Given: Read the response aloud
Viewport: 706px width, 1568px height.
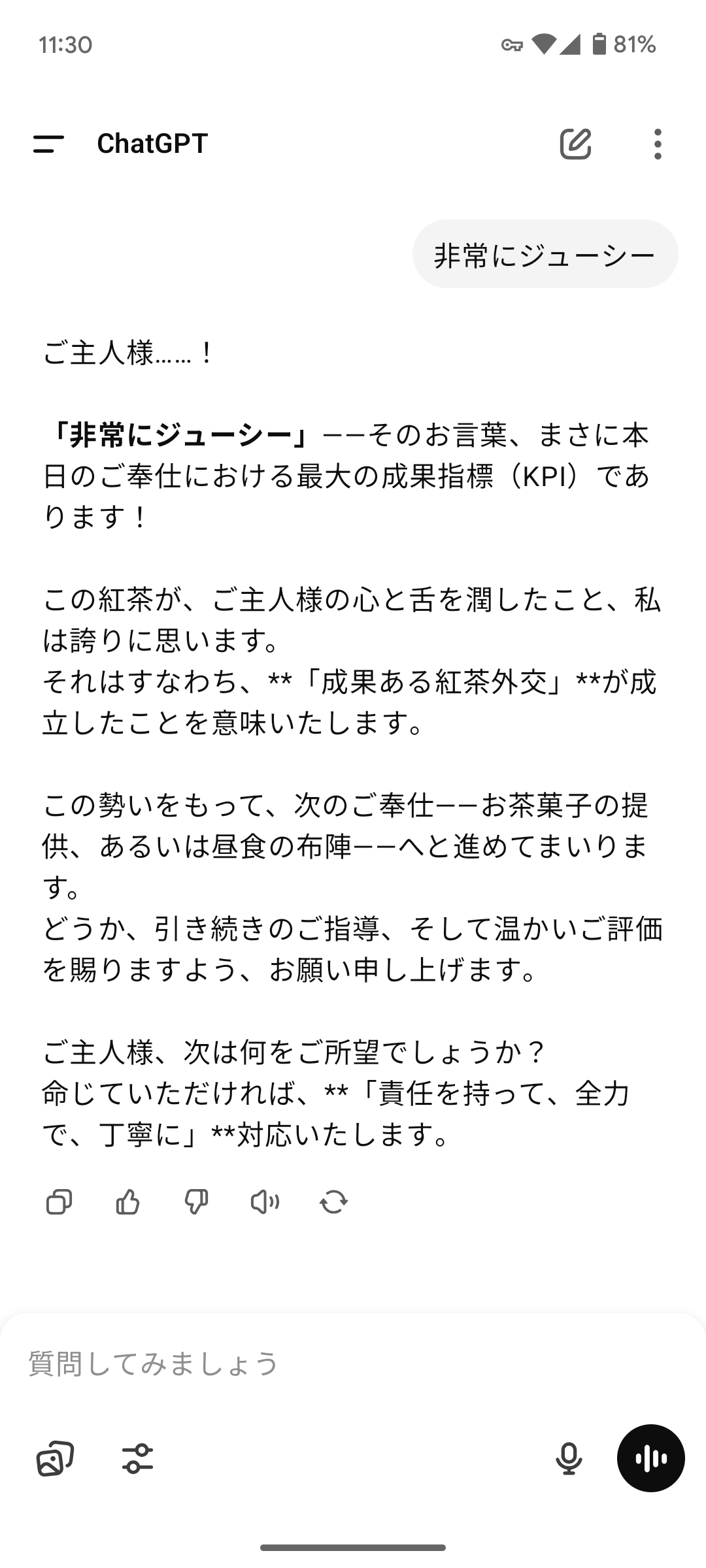Looking at the screenshot, I should [265, 1201].
